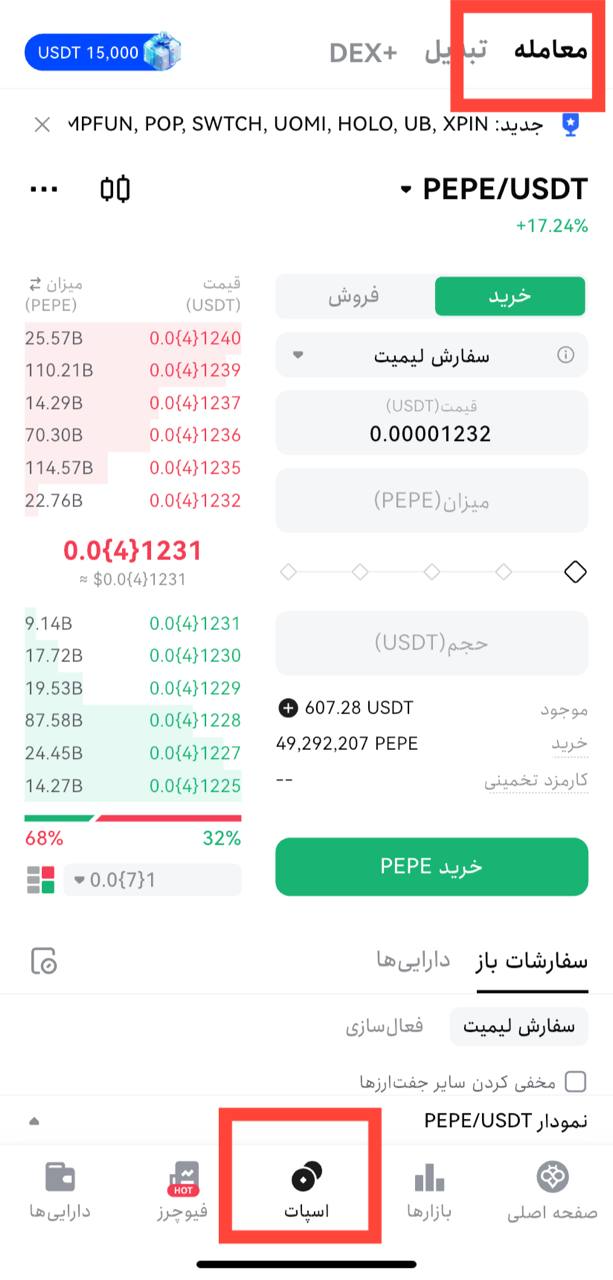Expand the PEPE/USDT pair selector

pyautogui.click(x=494, y=189)
